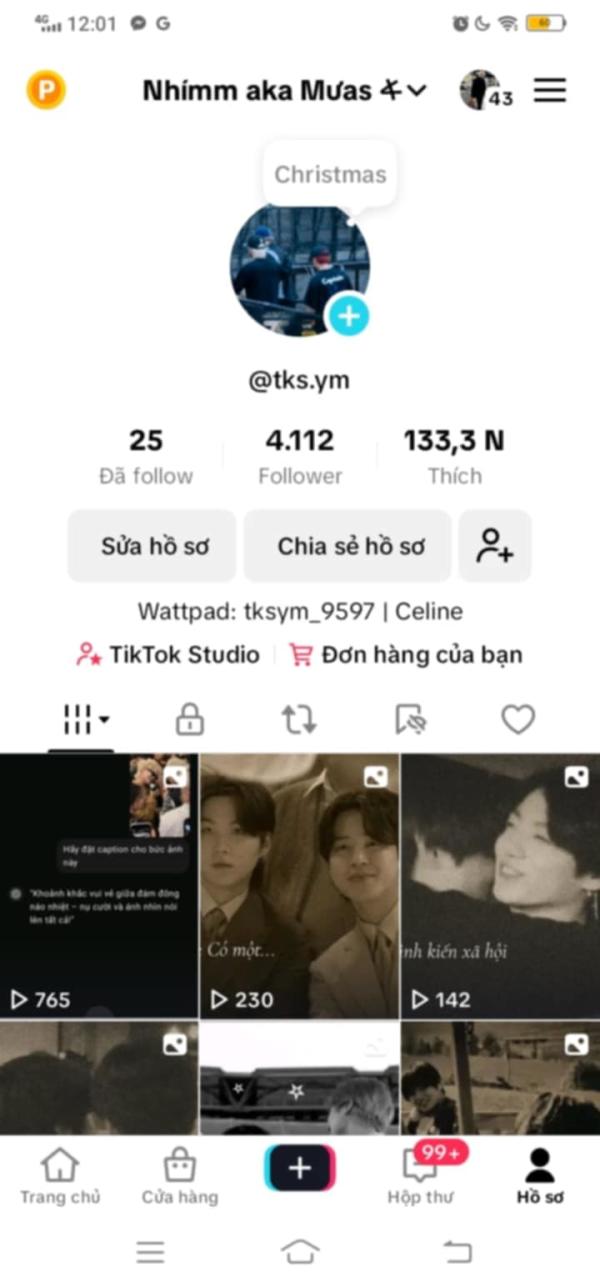
Task: Open profile views avatar showing 43
Action: click(x=484, y=91)
